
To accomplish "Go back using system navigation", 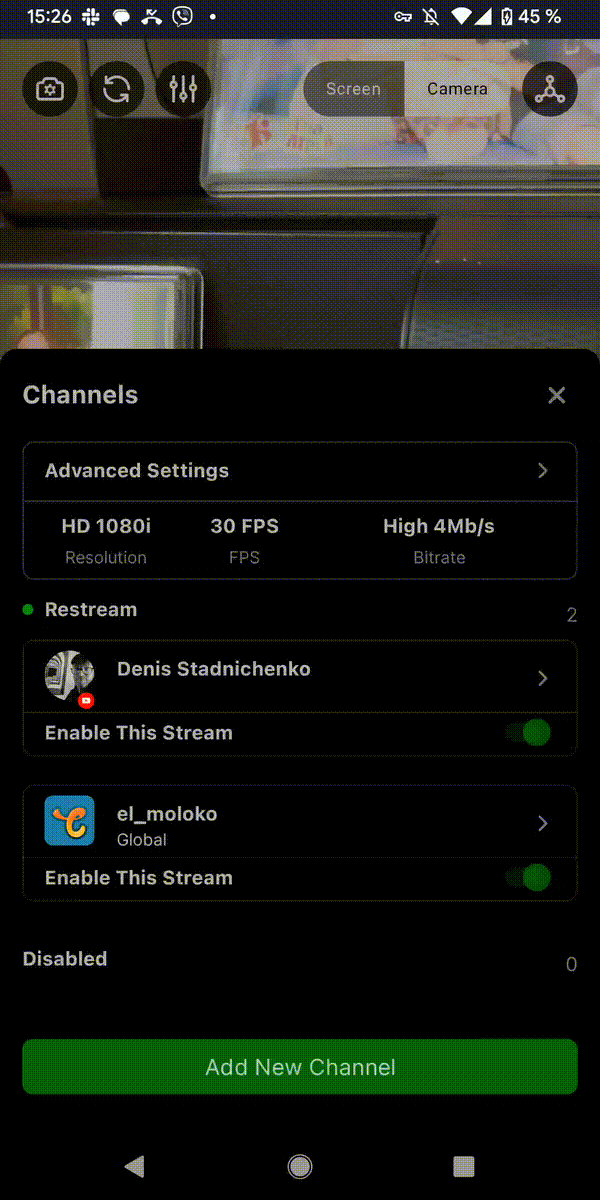I will coord(135,1165).
